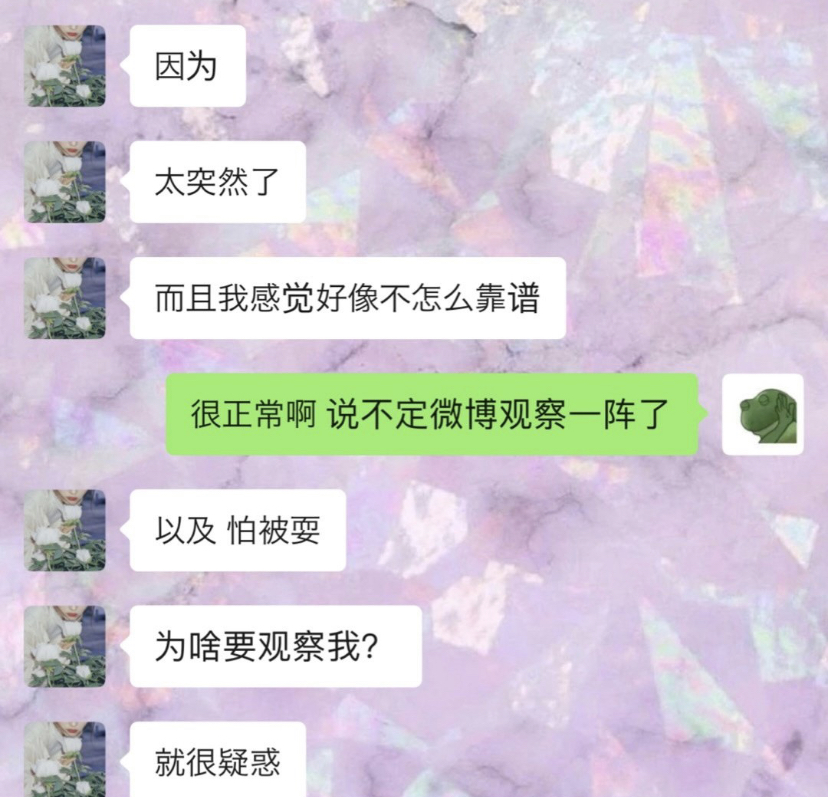Viewport: 828px width, 797px height.
Task: View profile from avatar beside 而且我感觉好像不怎么靠谱
Action: [65, 298]
